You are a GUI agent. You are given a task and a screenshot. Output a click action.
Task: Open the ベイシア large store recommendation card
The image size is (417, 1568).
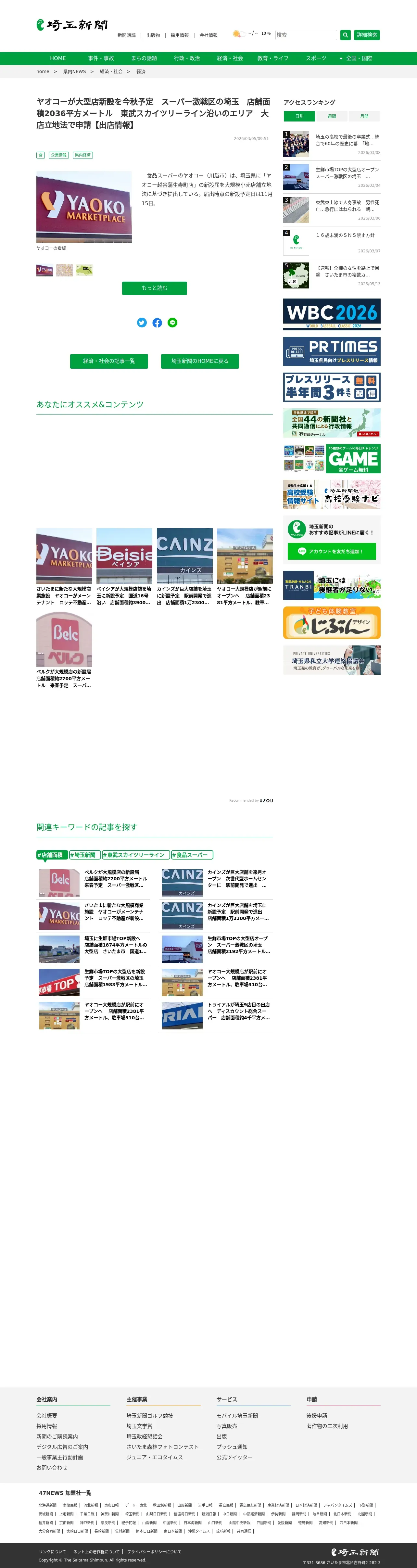click(124, 567)
